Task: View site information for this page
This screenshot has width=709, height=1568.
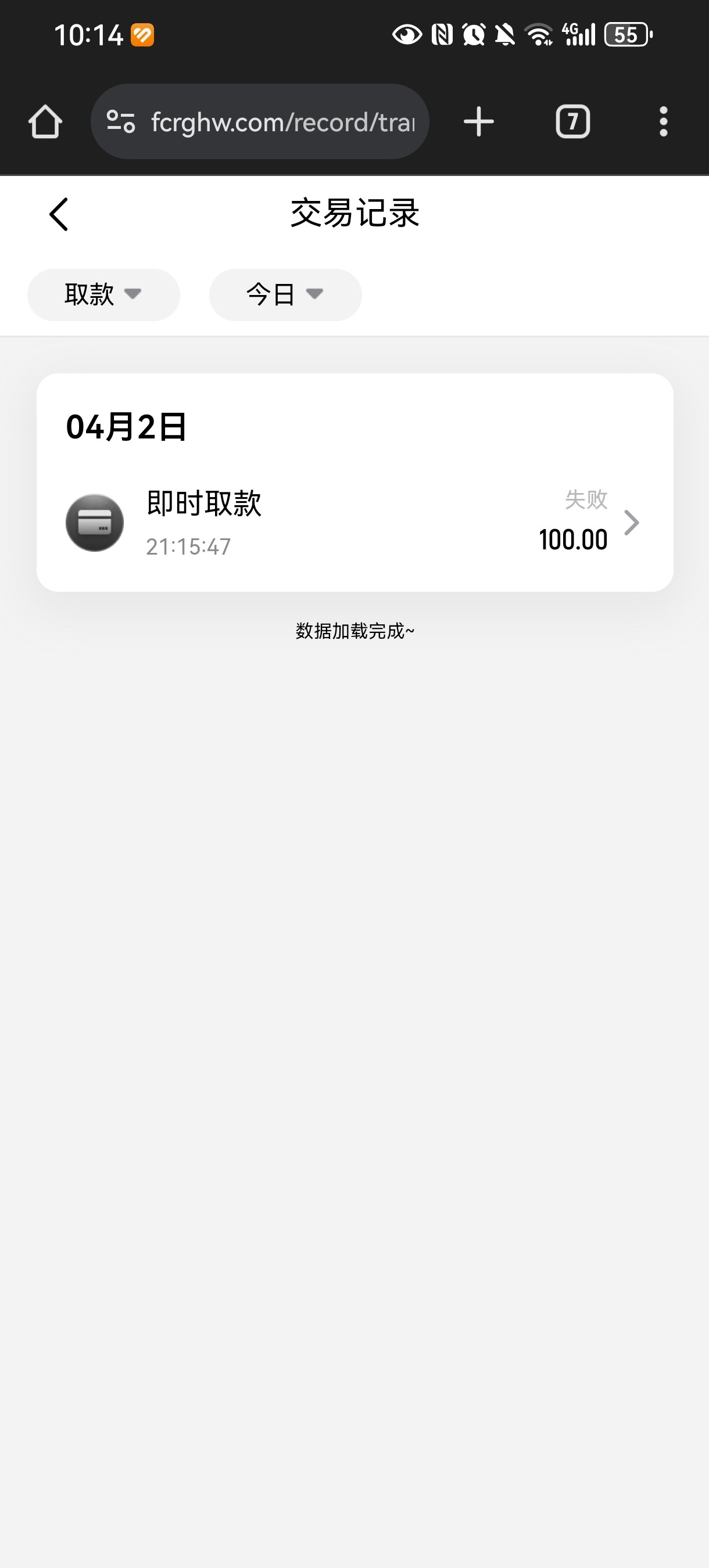Action: click(x=121, y=122)
